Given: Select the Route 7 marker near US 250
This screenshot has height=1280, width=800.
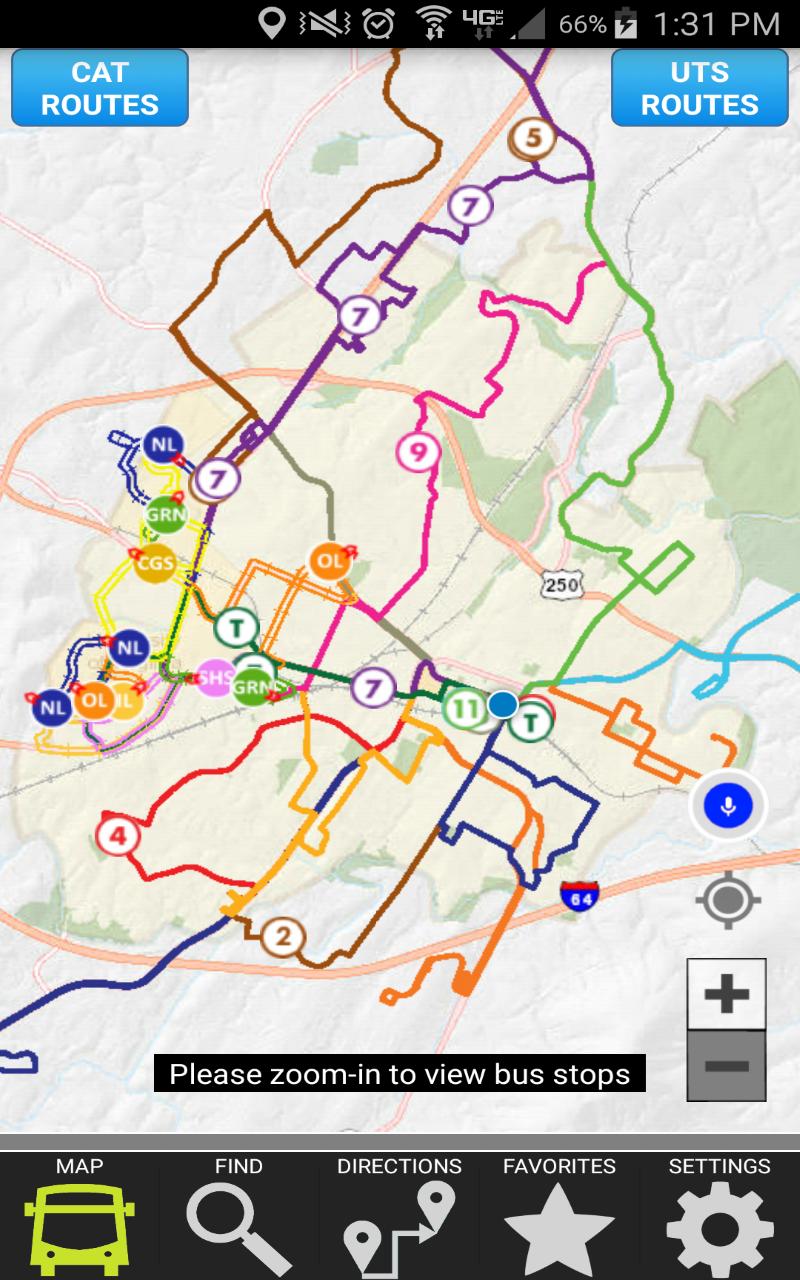Looking at the screenshot, I should tap(374, 686).
